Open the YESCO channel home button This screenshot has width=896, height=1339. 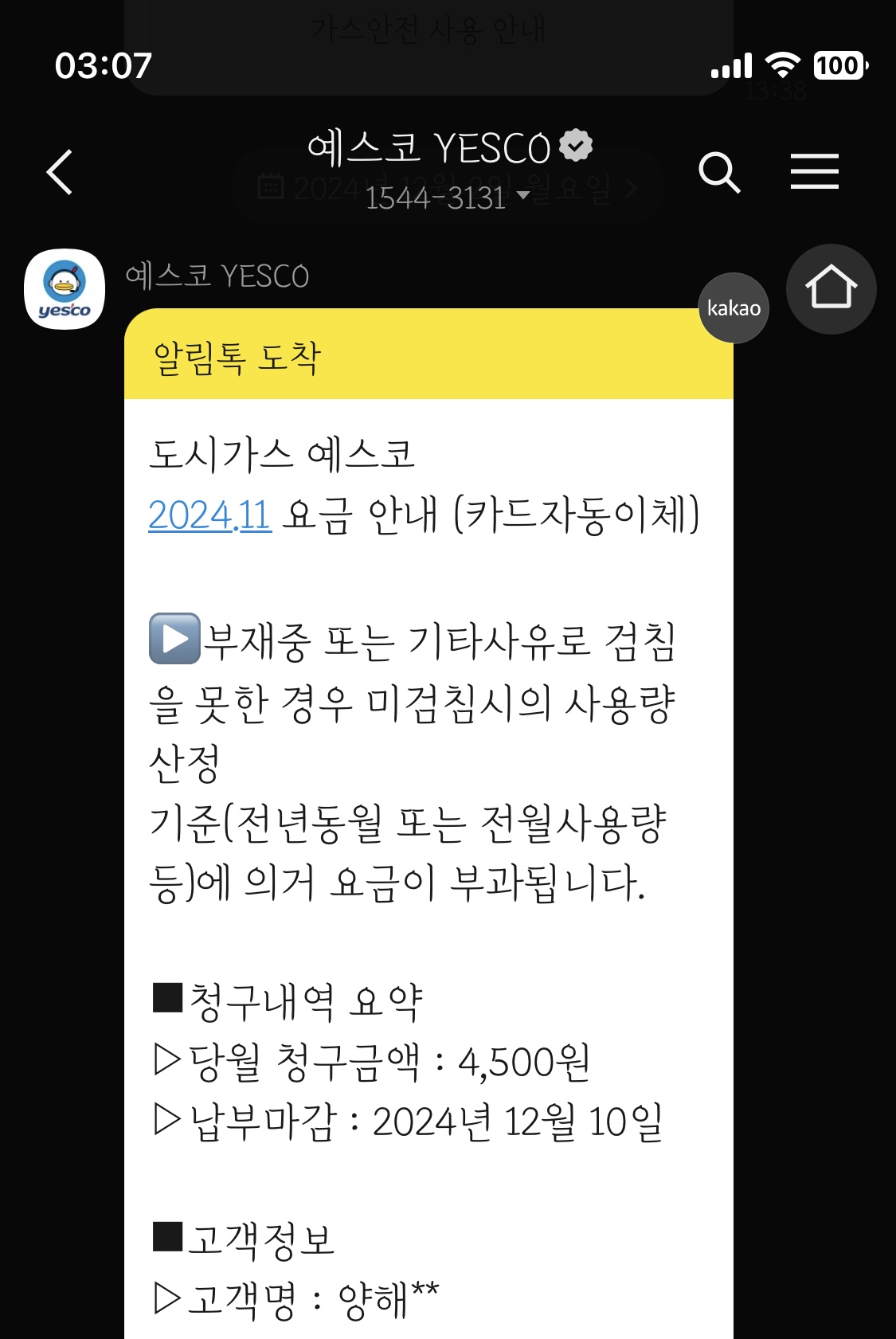pyautogui.click(x=831, y=289)
